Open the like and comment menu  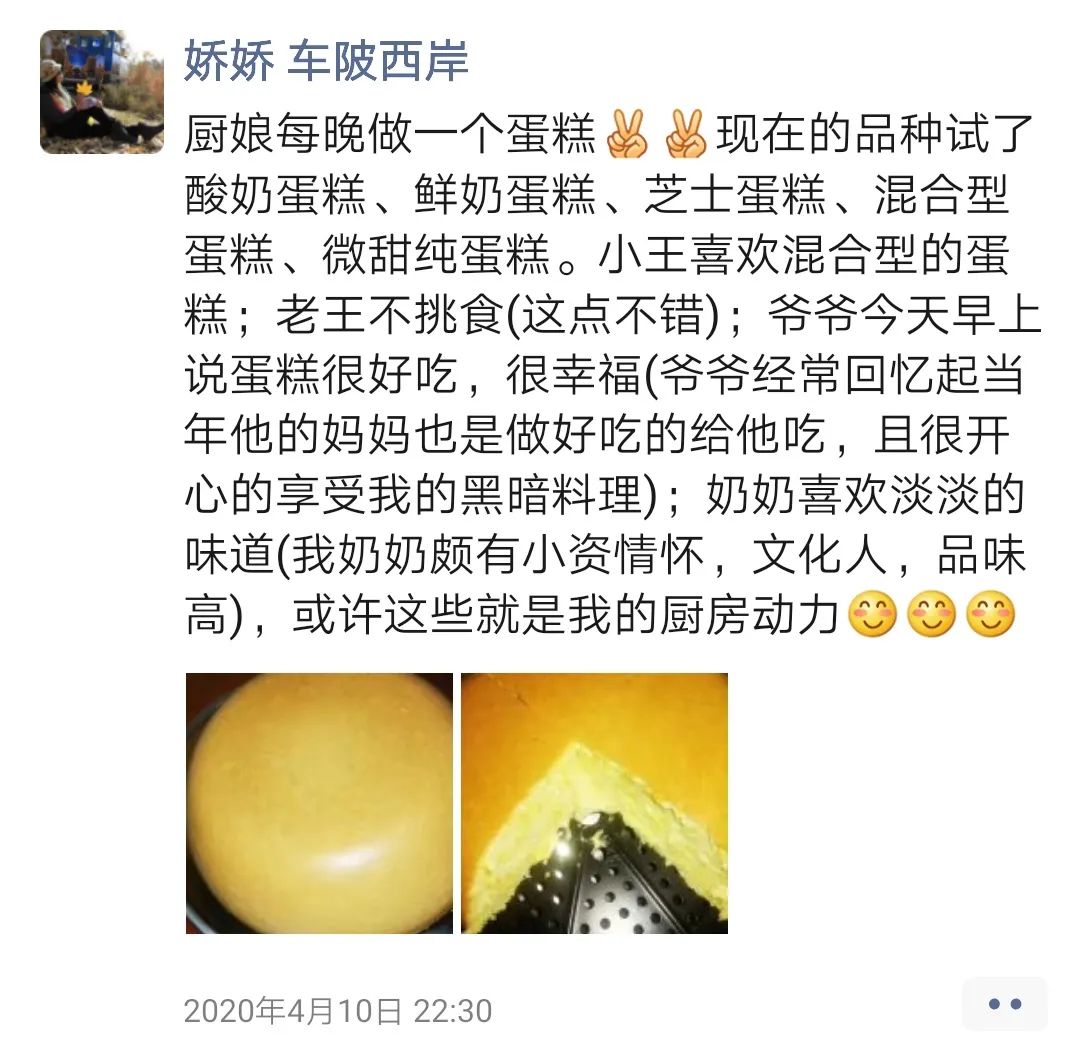point(1004,1004)
